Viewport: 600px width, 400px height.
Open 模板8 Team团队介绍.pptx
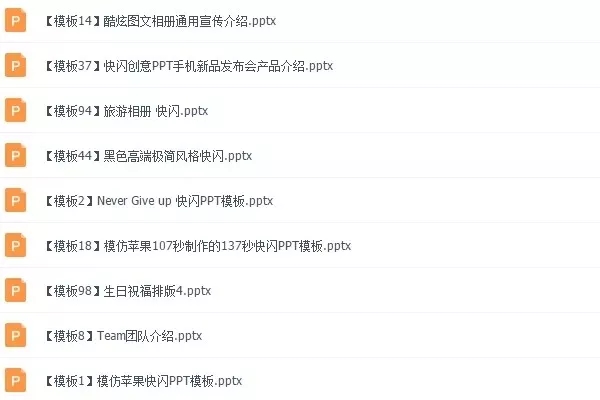point(122,335)
